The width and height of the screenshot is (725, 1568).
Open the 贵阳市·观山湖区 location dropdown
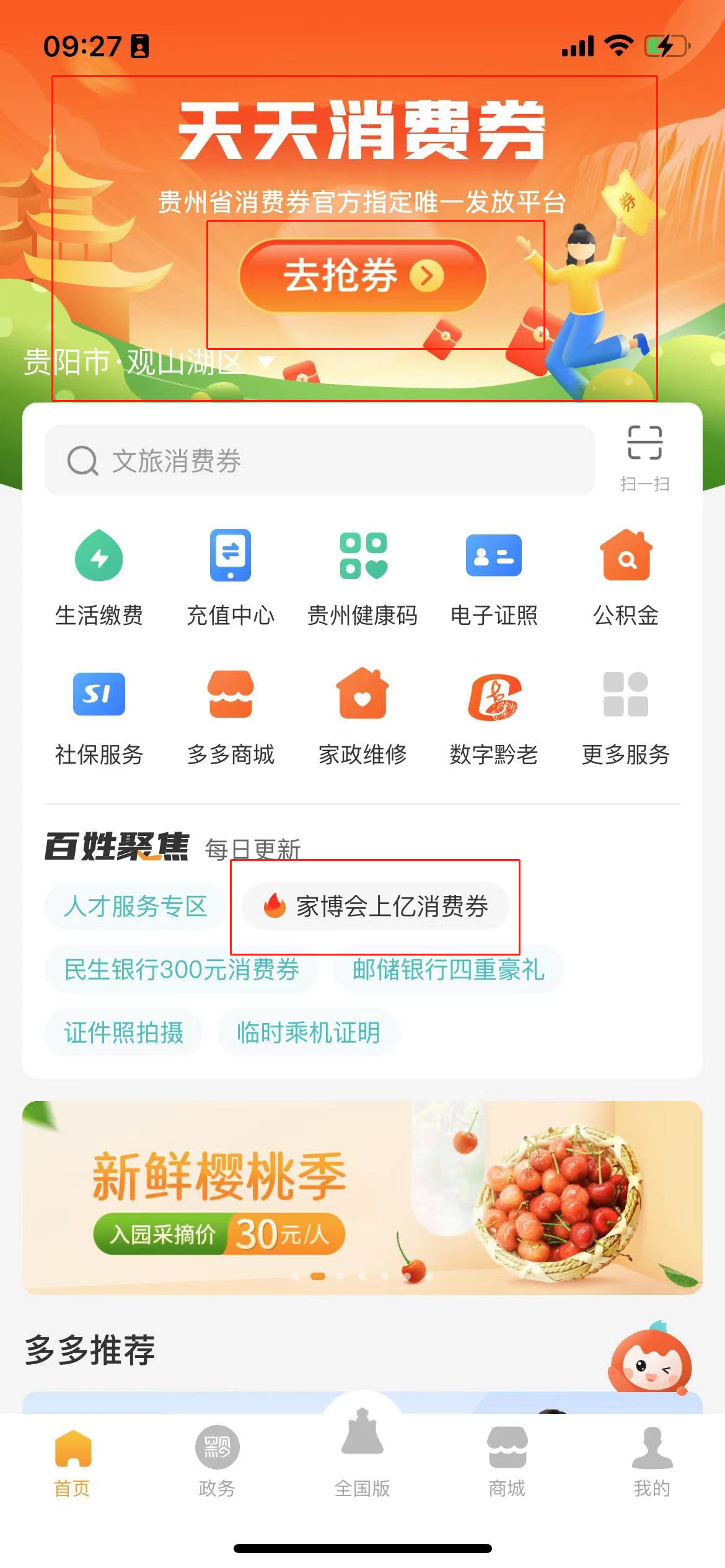tap(149, 362)
